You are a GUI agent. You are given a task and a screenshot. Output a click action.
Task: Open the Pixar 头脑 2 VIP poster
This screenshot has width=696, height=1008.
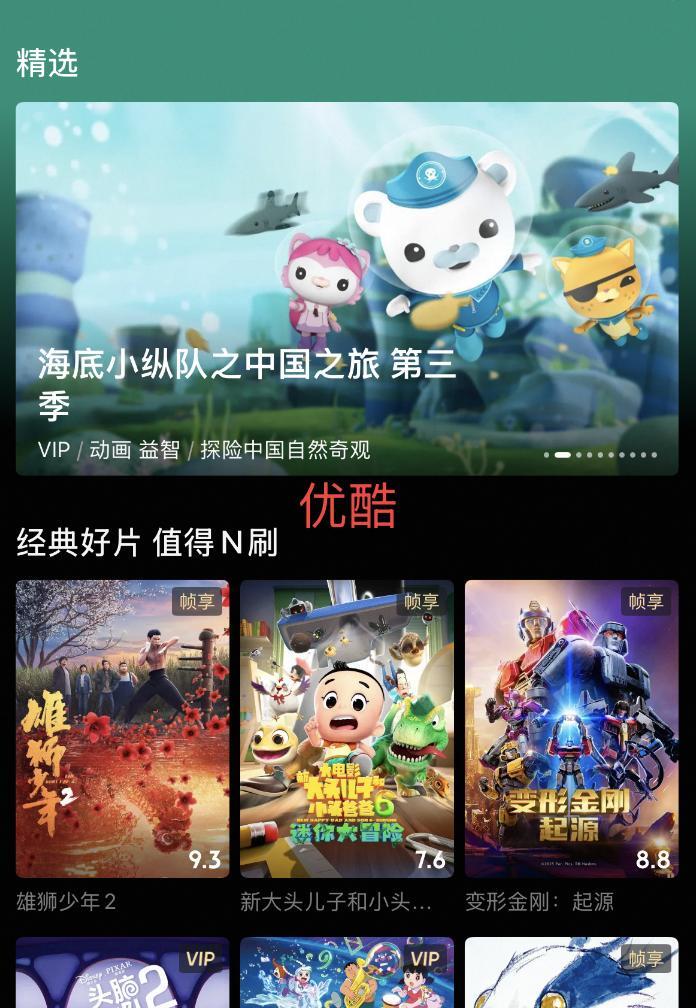tap(122, 973)
